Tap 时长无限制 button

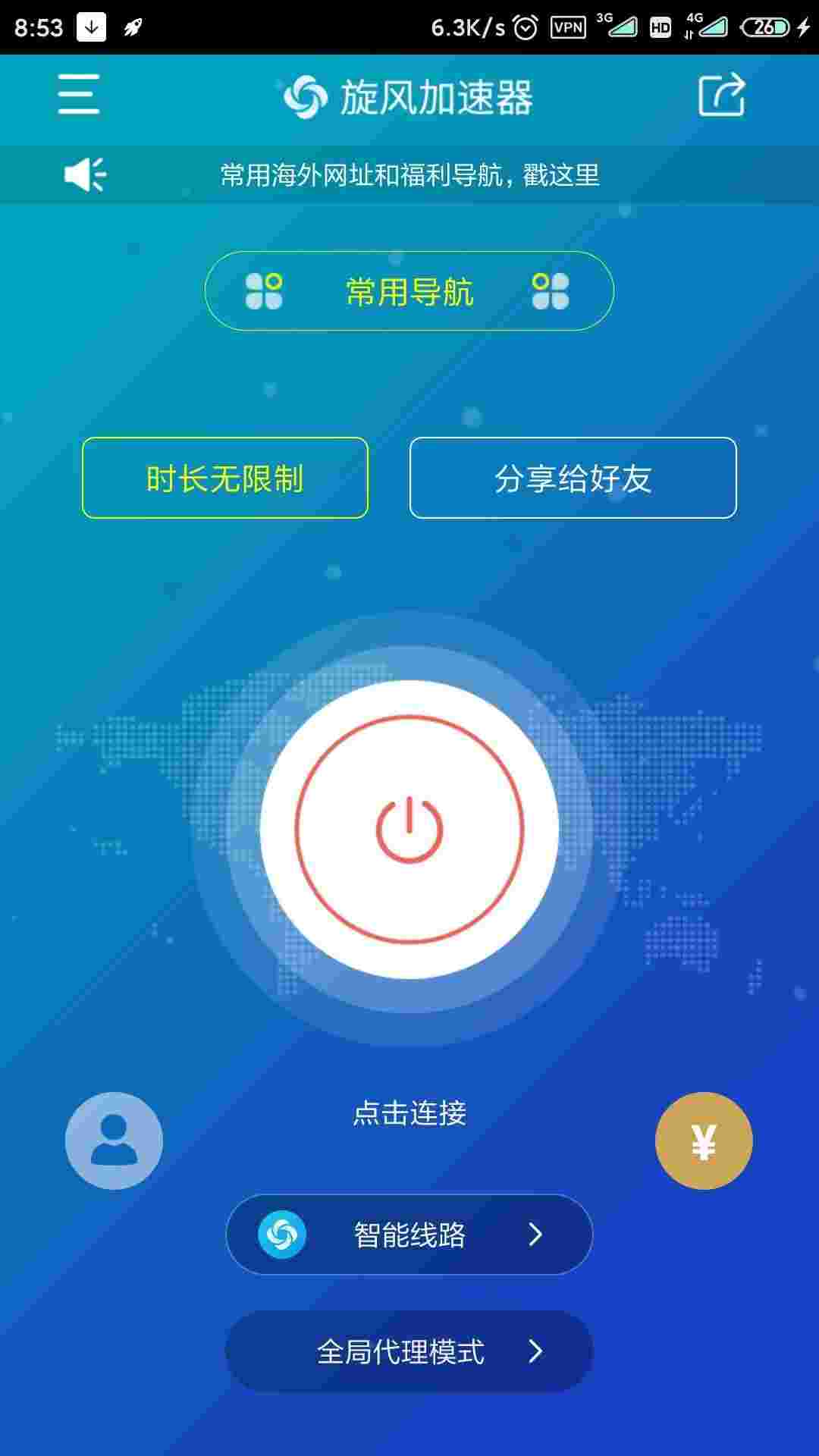pos(225,478)
